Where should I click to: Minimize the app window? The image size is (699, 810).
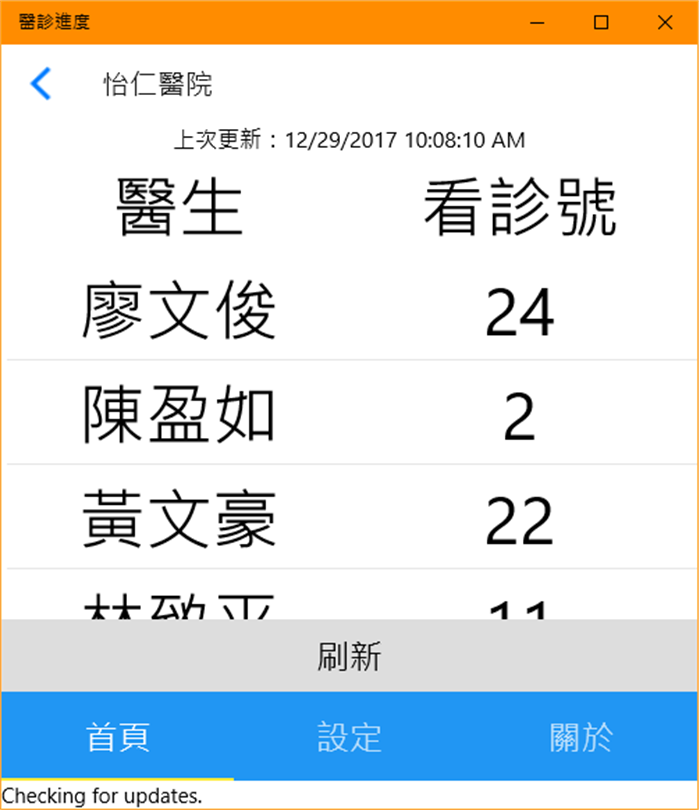537,22
